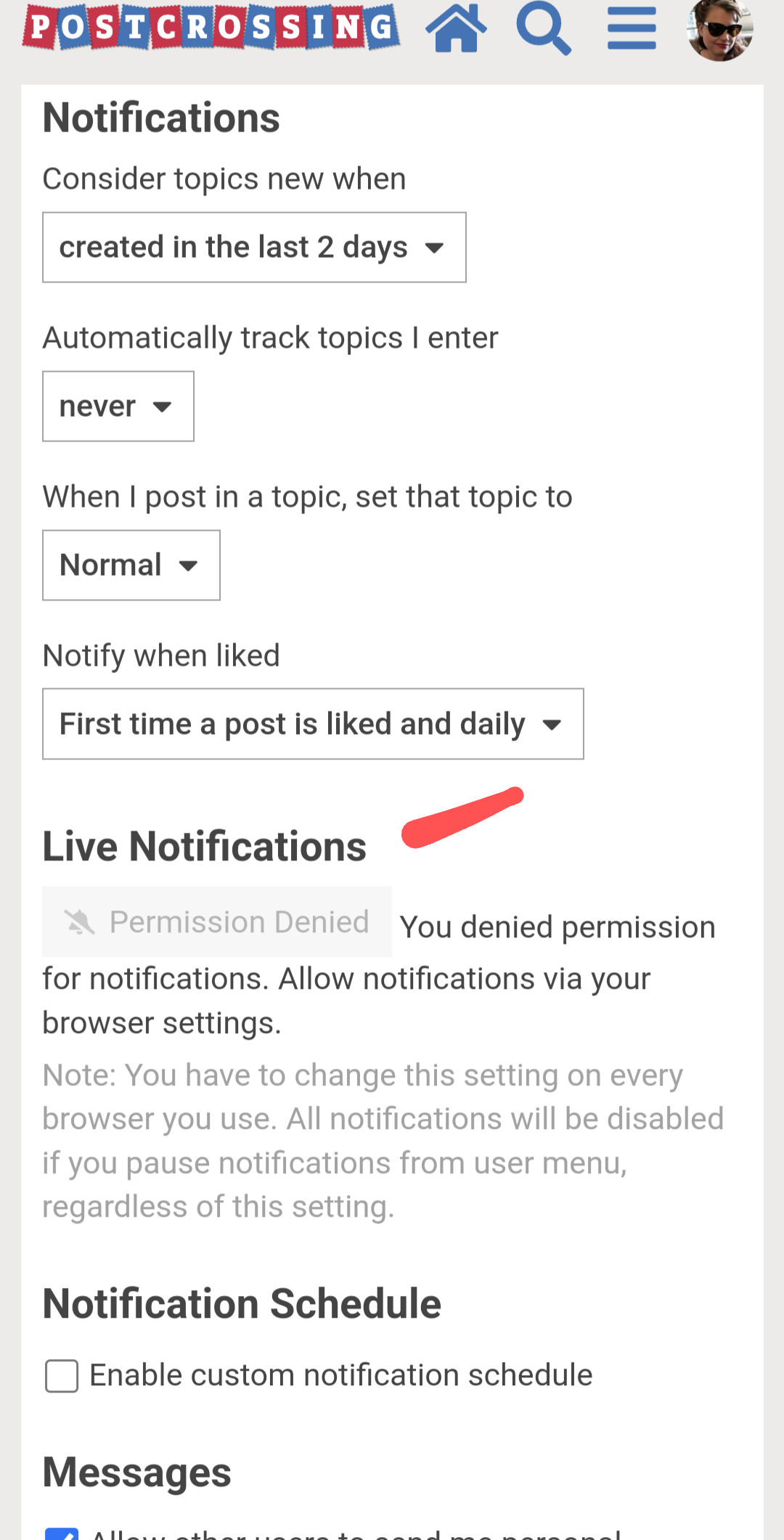Uncheck allow personal messages checkbox

click(62, 1532)
